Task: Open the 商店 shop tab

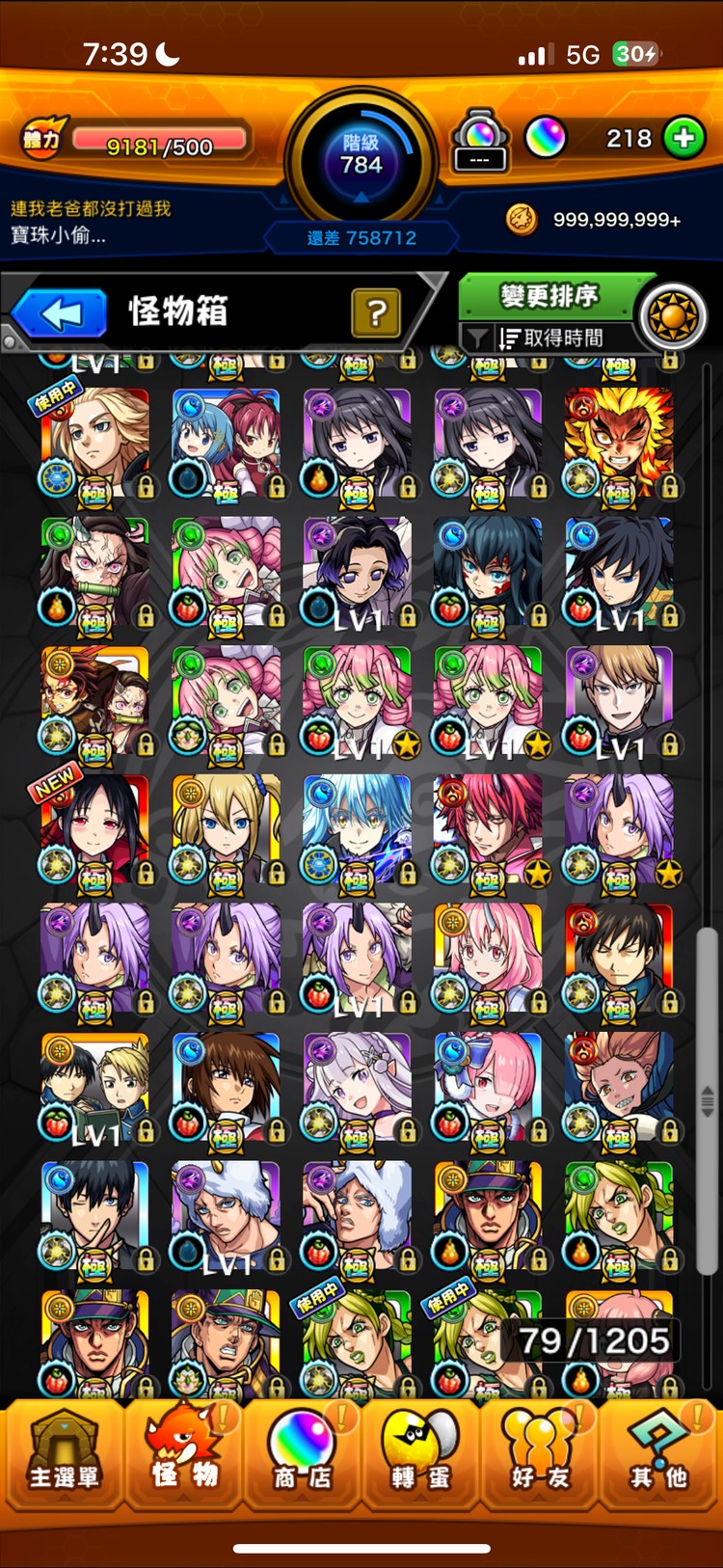Action: (302, 1454)
